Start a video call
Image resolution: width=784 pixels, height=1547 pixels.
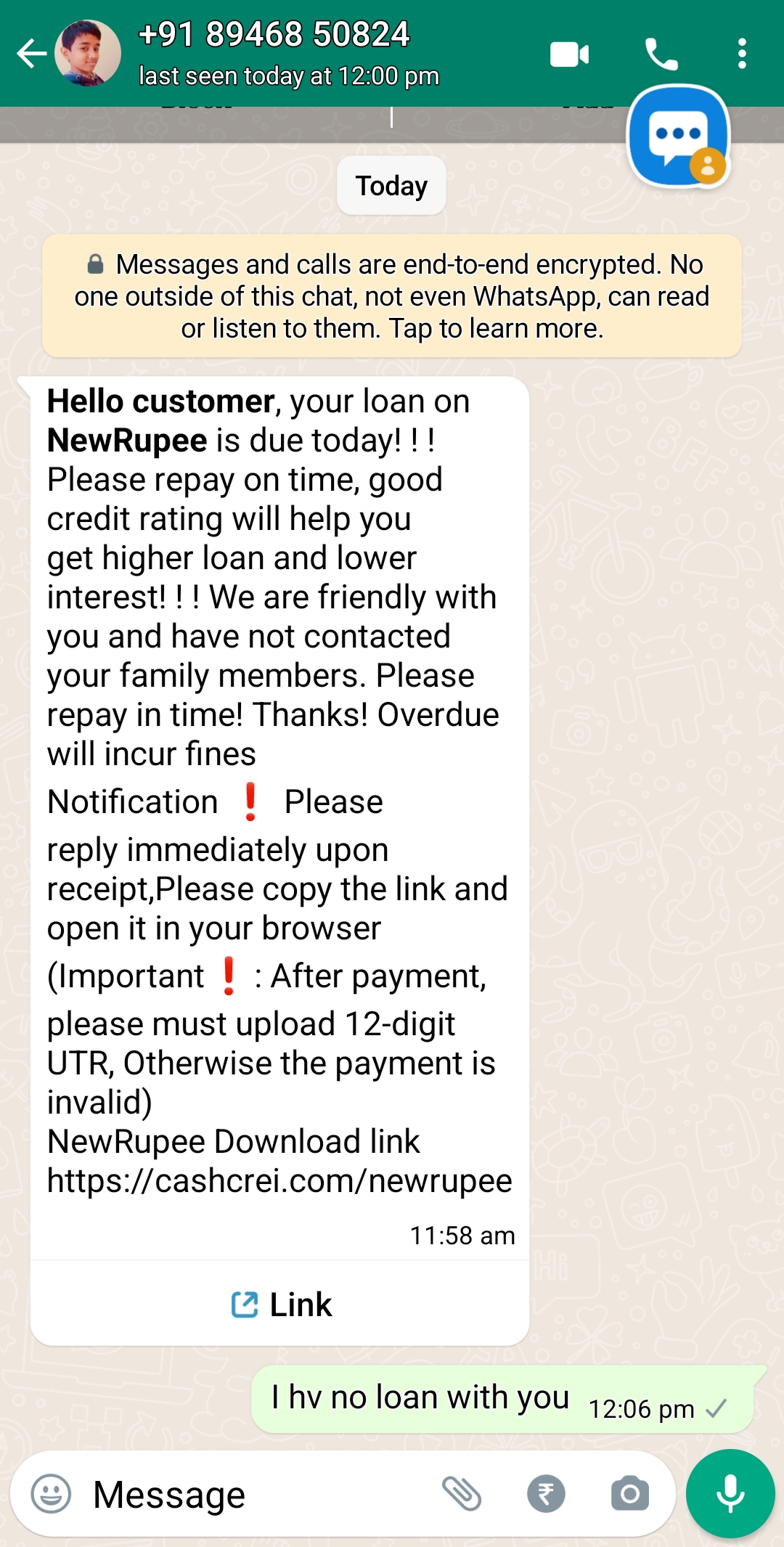(570, 54)
